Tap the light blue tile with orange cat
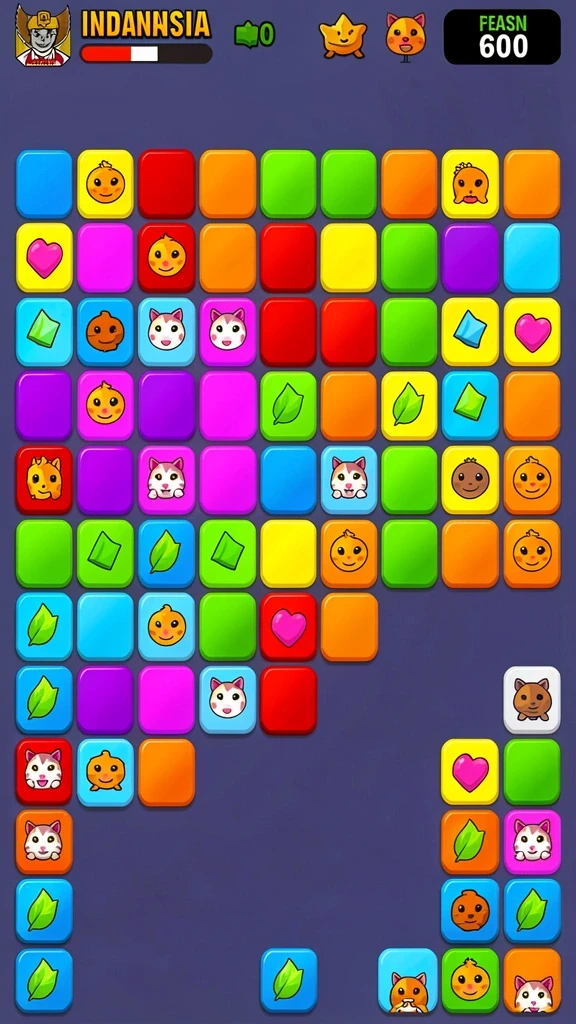576x1024 pixels. [408, 981]
